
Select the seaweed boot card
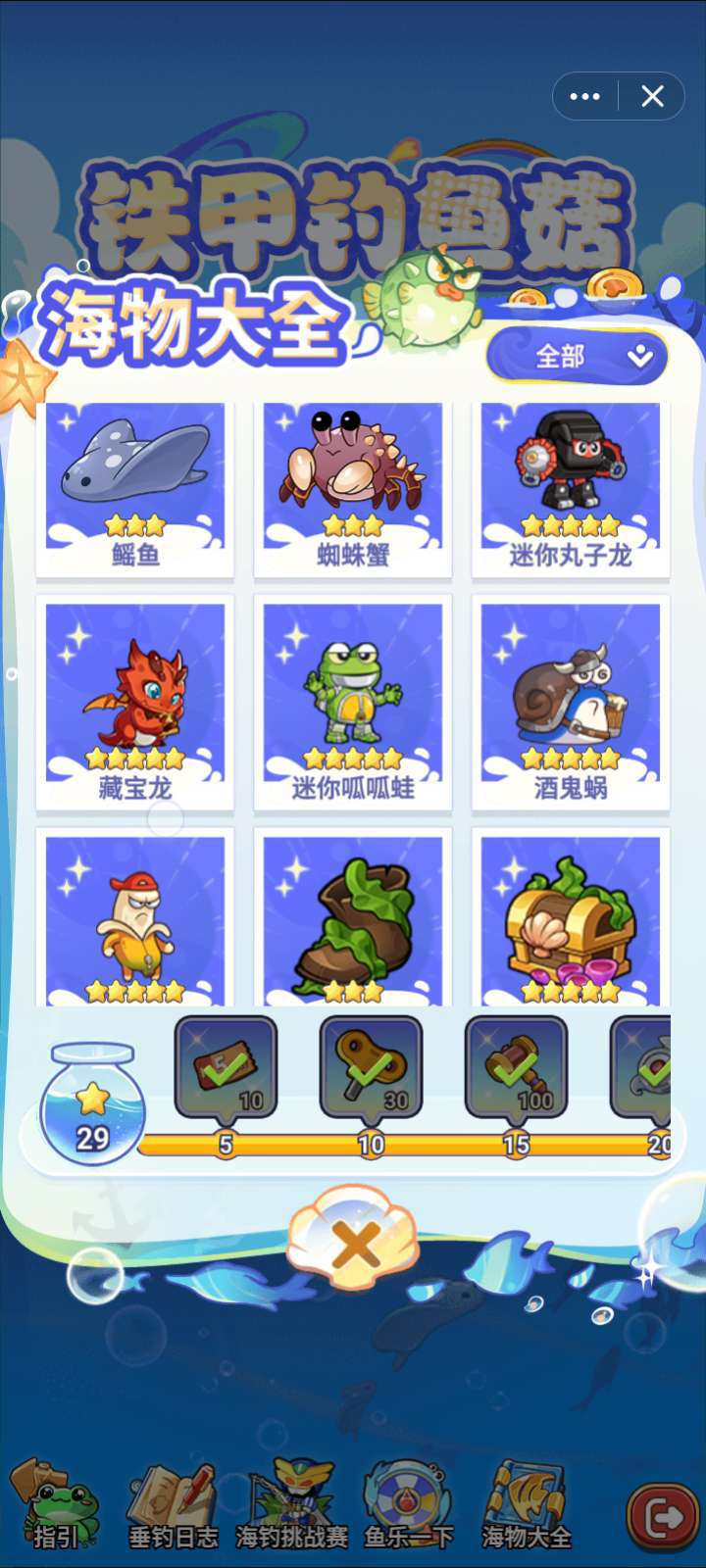point(353,918)
